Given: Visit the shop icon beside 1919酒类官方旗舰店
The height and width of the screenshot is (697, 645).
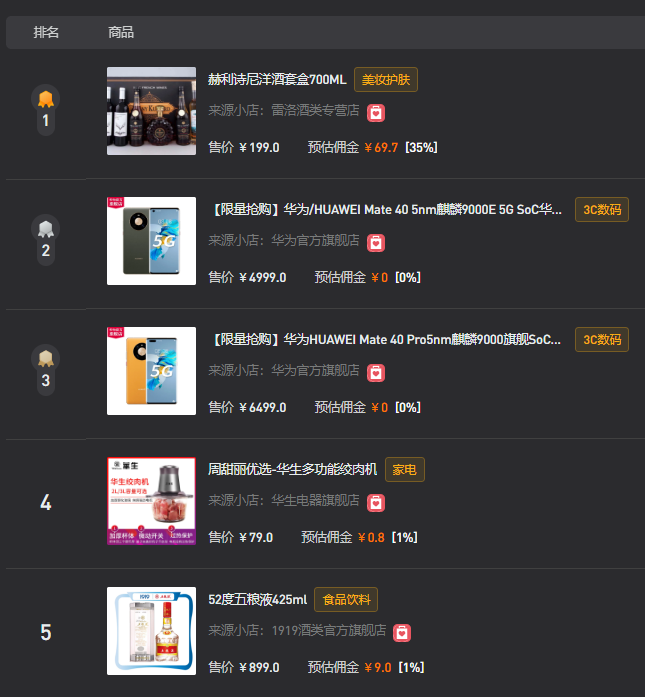Looking at the screenshot, I should tap(401, 632).
